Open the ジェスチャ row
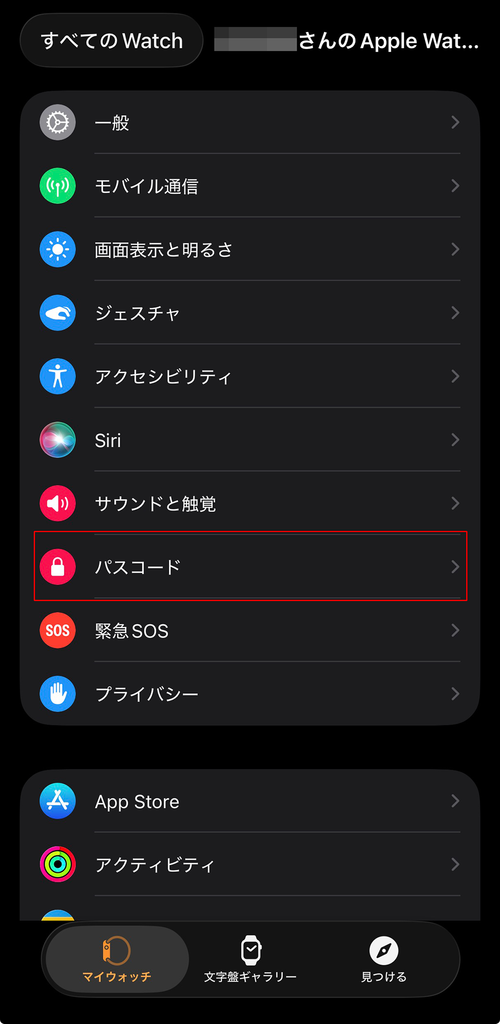The height and width of the screenshot is (1024, 500). pos(250,313)
